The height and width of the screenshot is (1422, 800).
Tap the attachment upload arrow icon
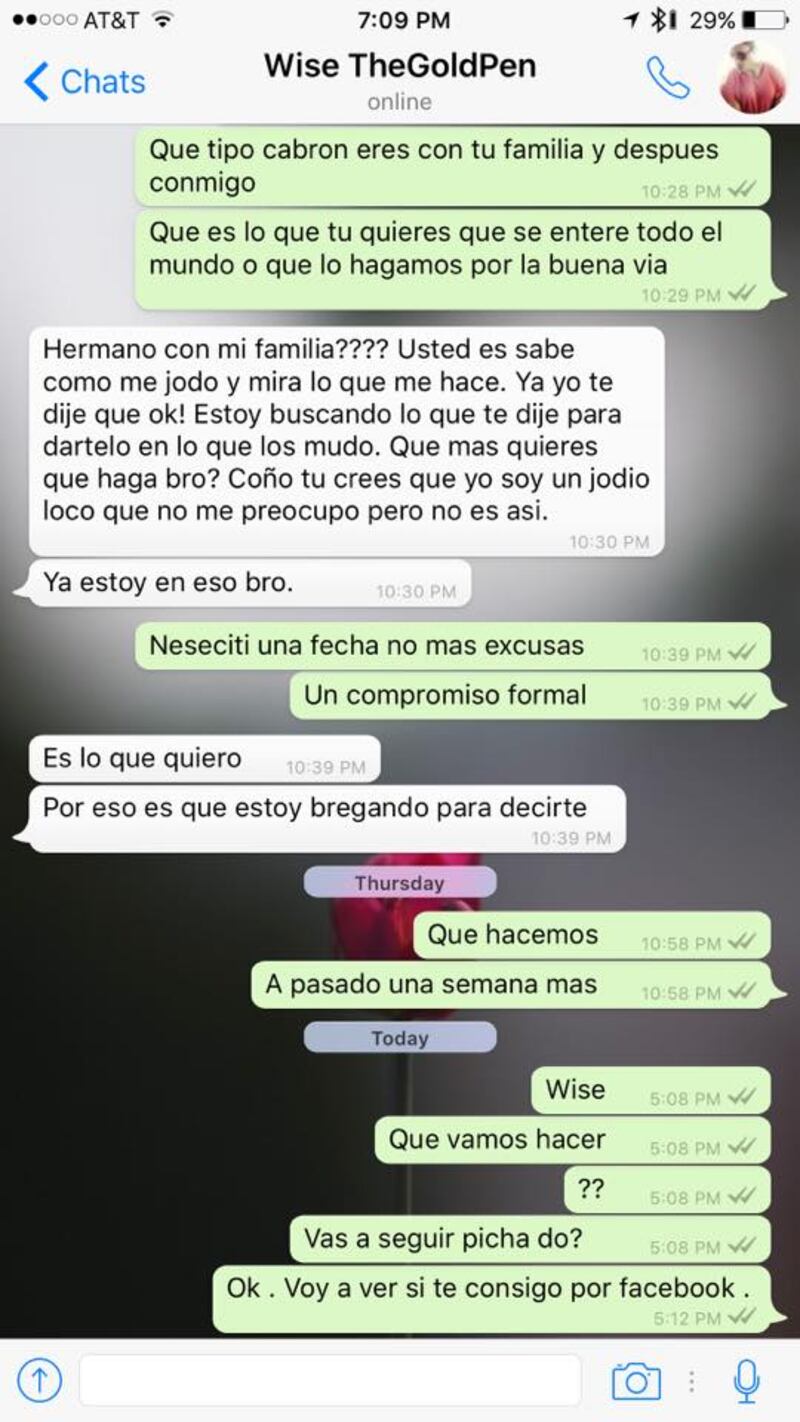pos(40,1381)
